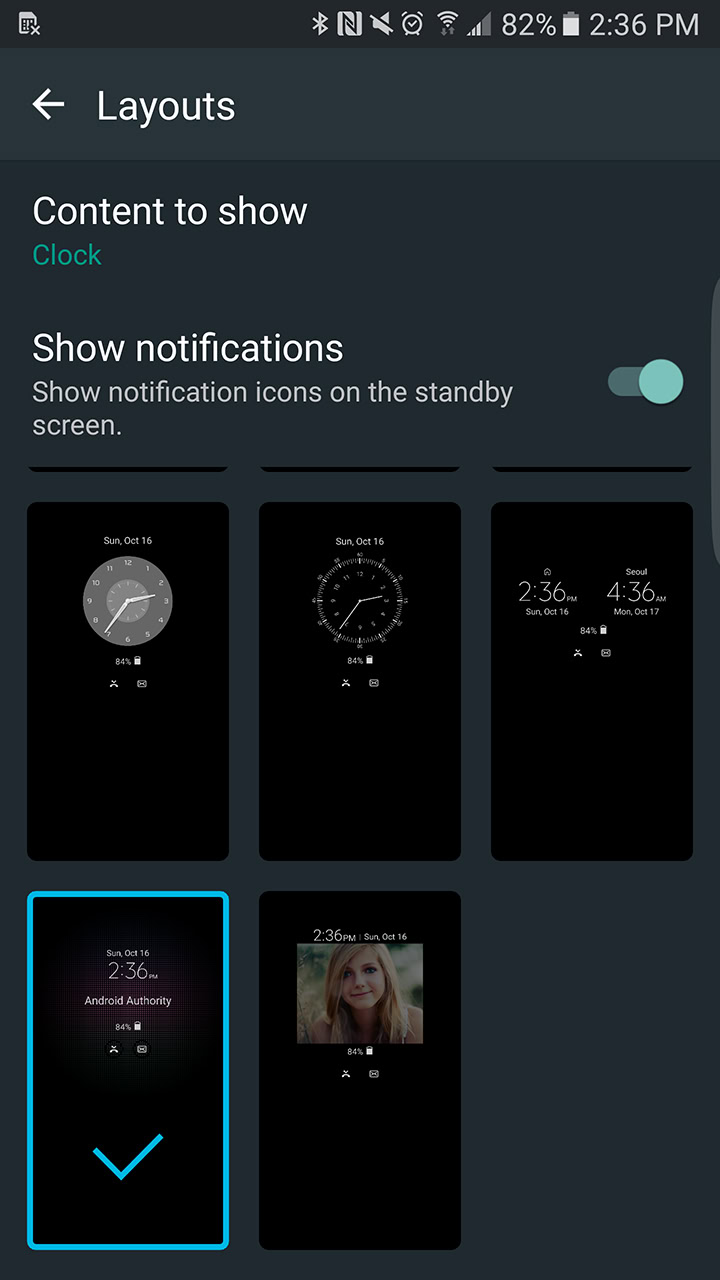Image resolution: width=720 pixels, height=1280 pixels.
Task: Choose the clock layout with the photo
Action: pos(360,1070)
